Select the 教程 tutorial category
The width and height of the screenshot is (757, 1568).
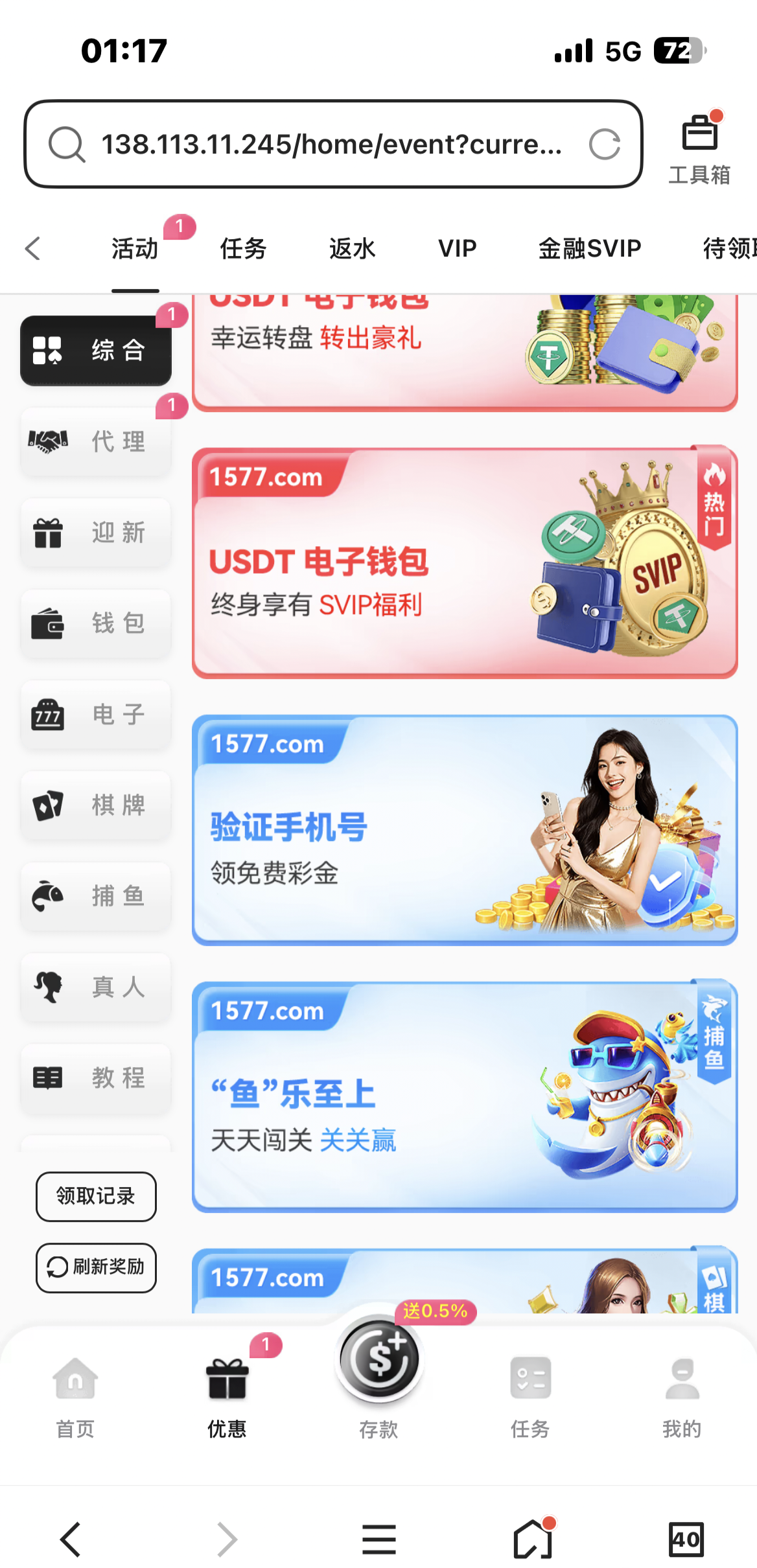tap(95, 1078)
